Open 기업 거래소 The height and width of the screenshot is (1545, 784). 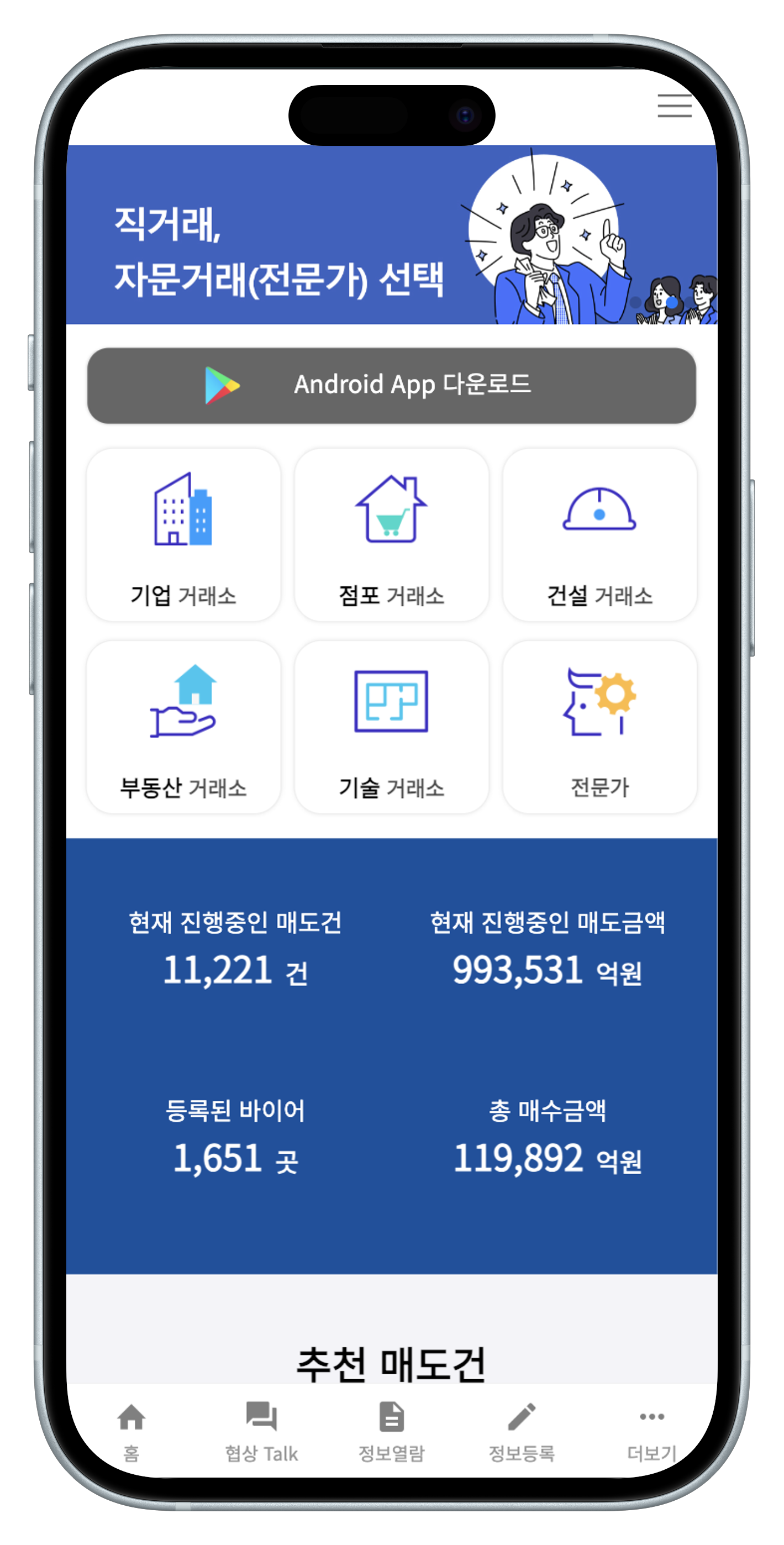pos(183,535)
